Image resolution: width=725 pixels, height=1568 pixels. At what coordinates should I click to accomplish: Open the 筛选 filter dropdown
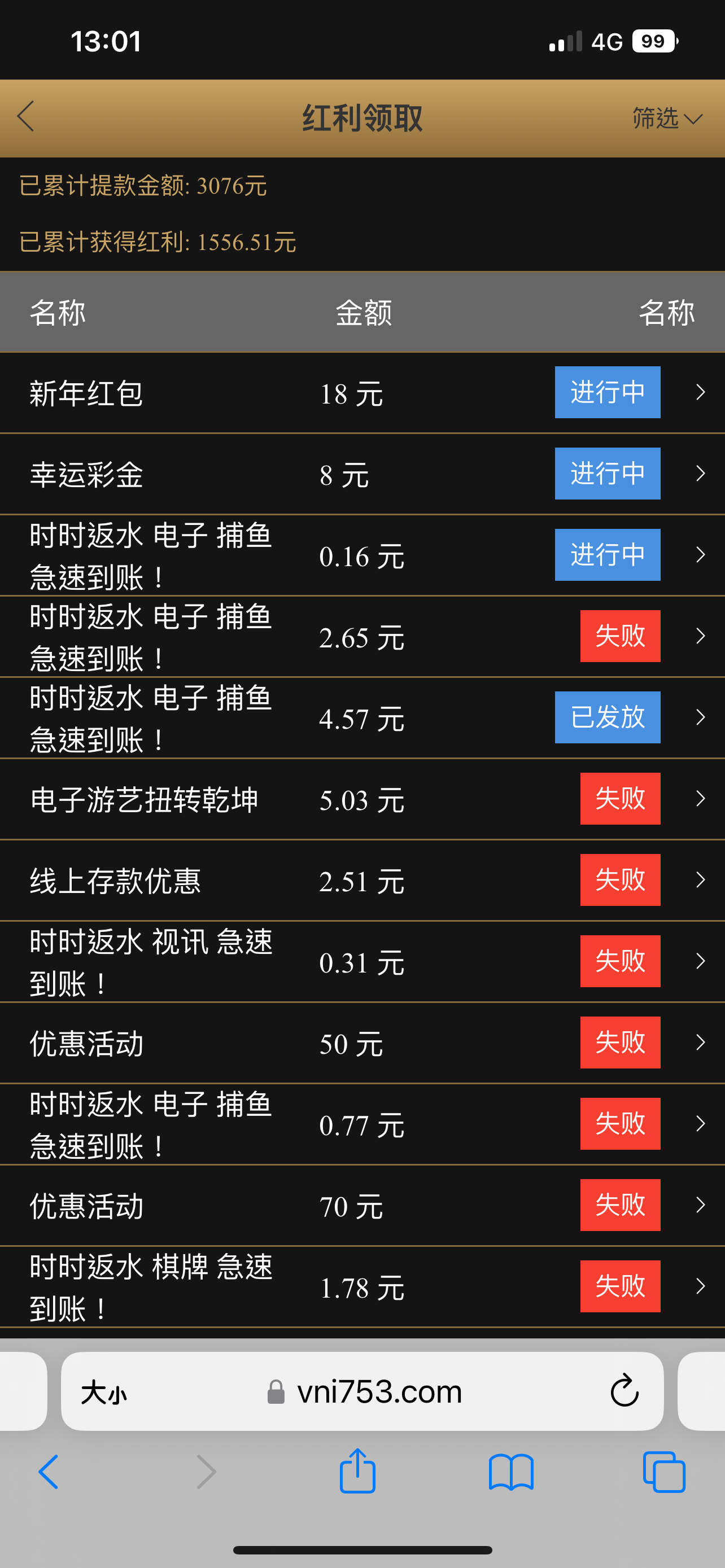pyautogui.click(x=667, y=118)
